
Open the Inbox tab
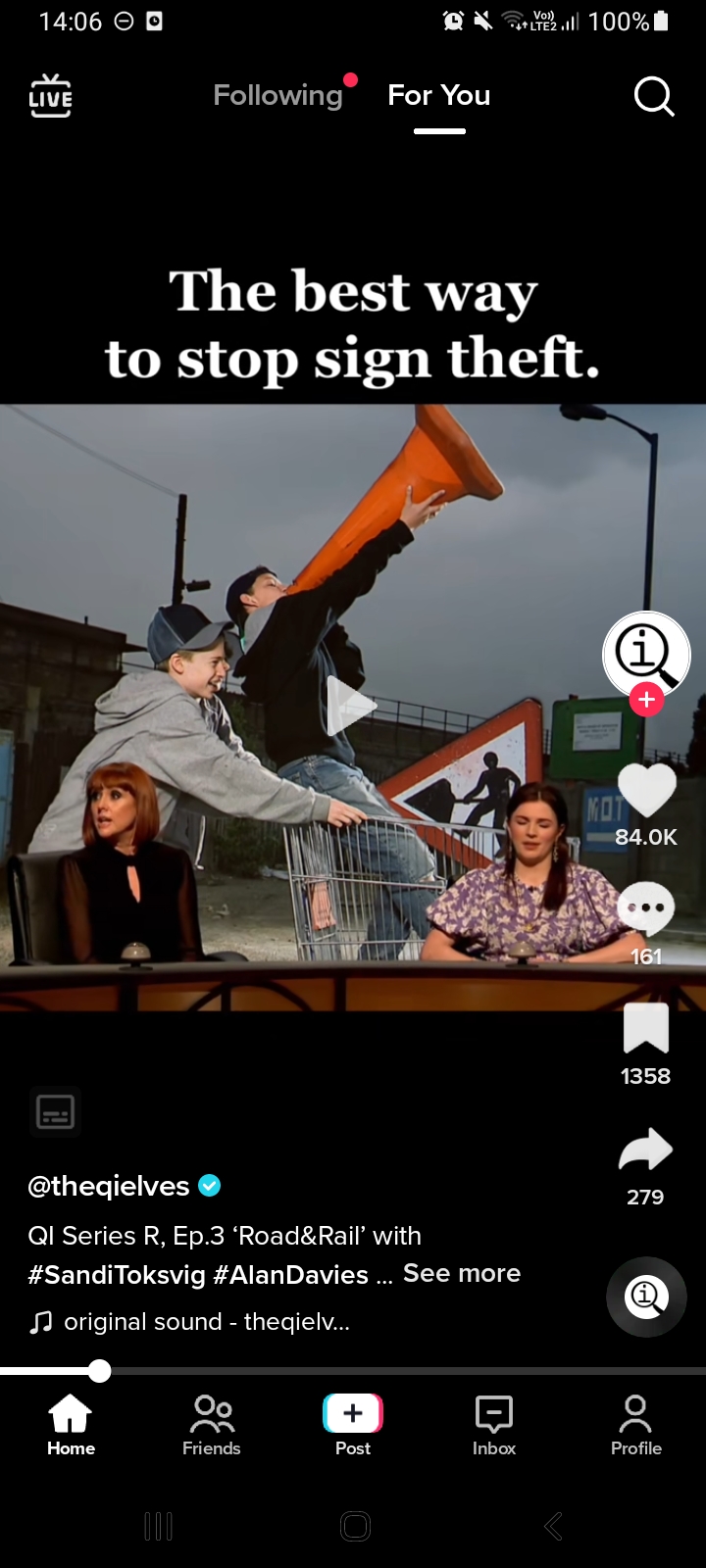pyautogui.click(x=494, y=1425)
